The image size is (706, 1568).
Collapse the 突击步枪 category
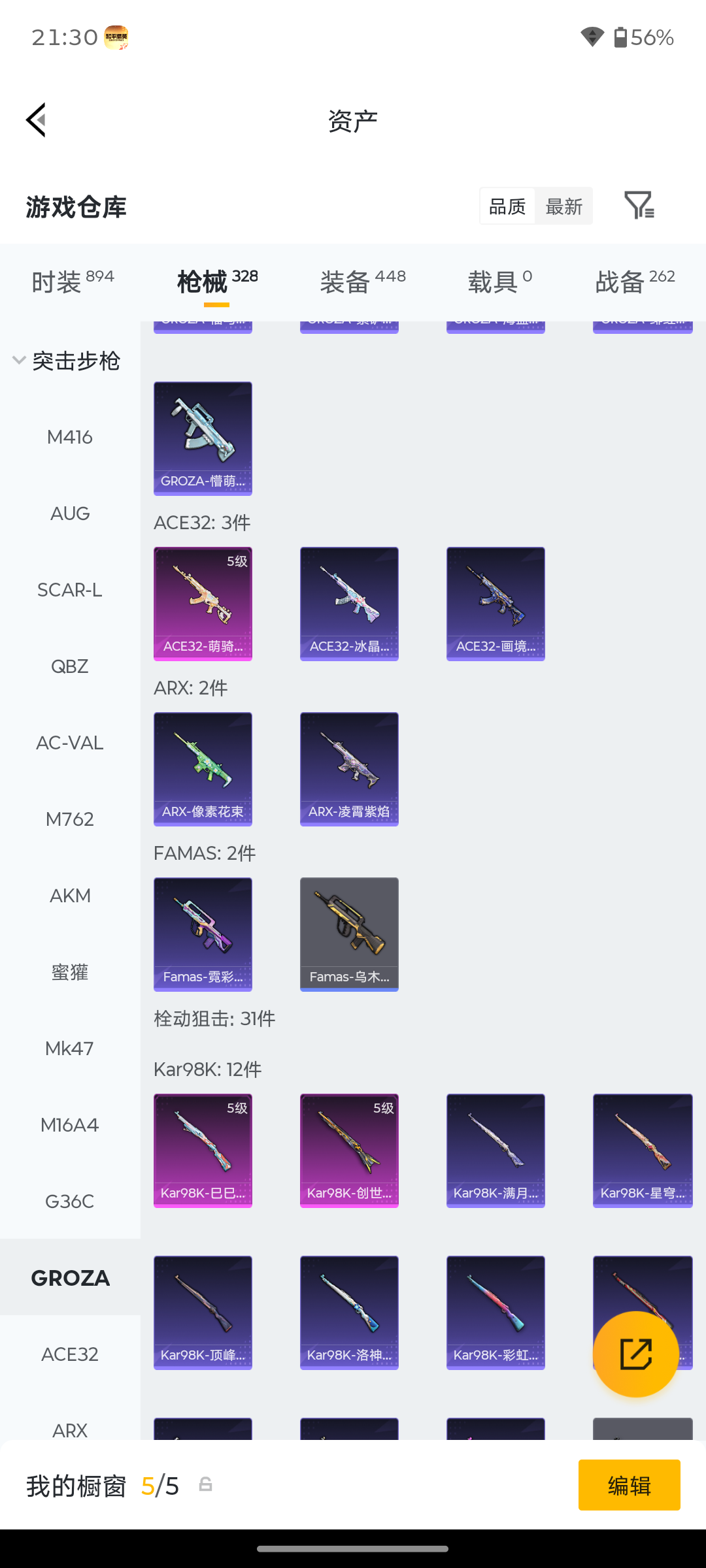tap(67, 361)
